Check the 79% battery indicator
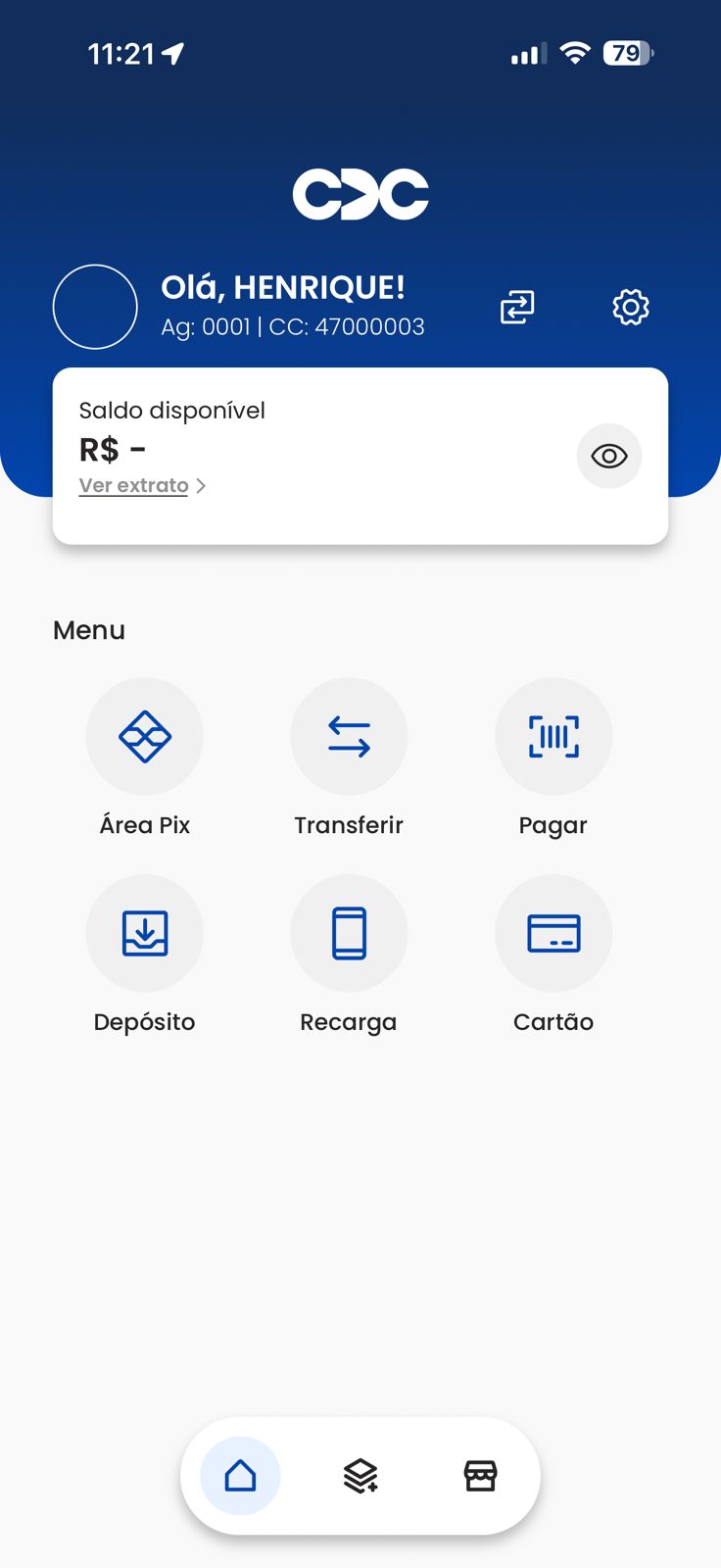 click(630, 54)
